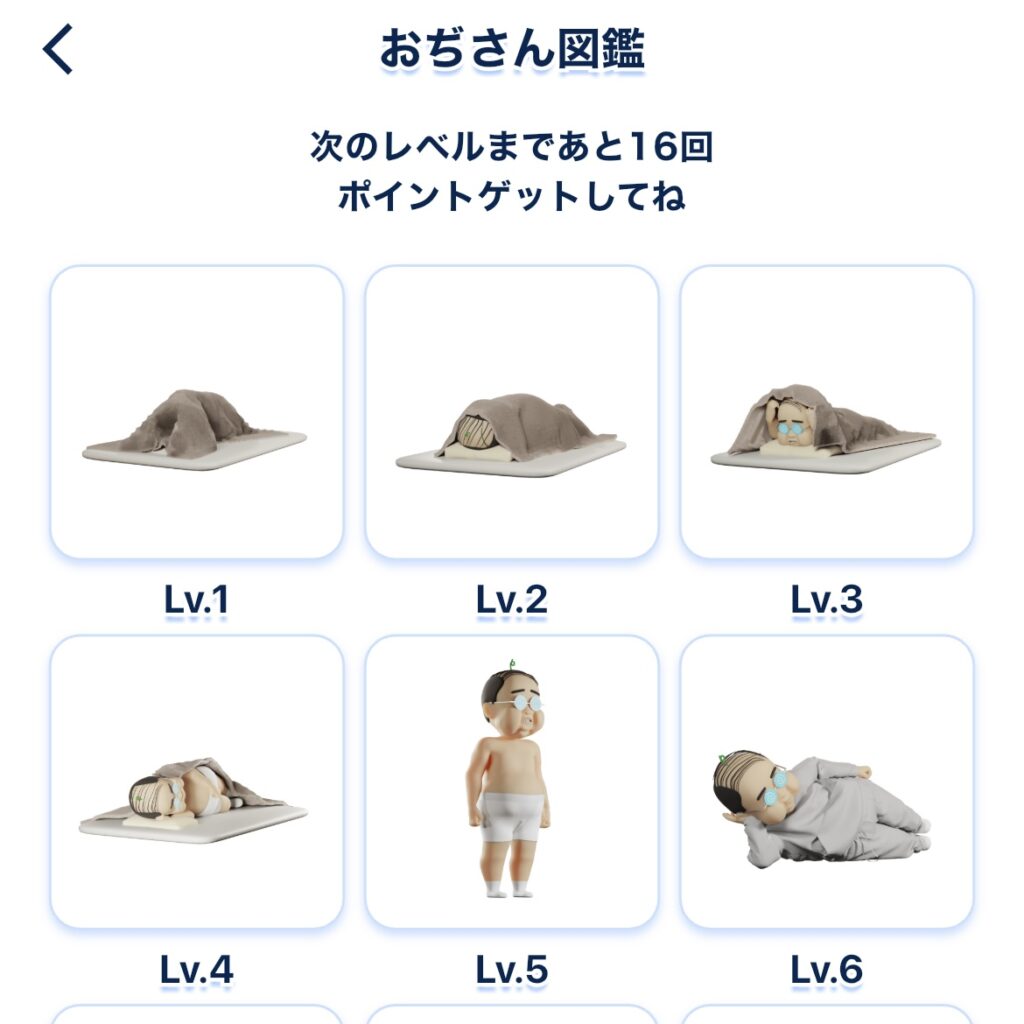
Task: Choose the Lv.6 ojisan card
Action: point(826,782)
